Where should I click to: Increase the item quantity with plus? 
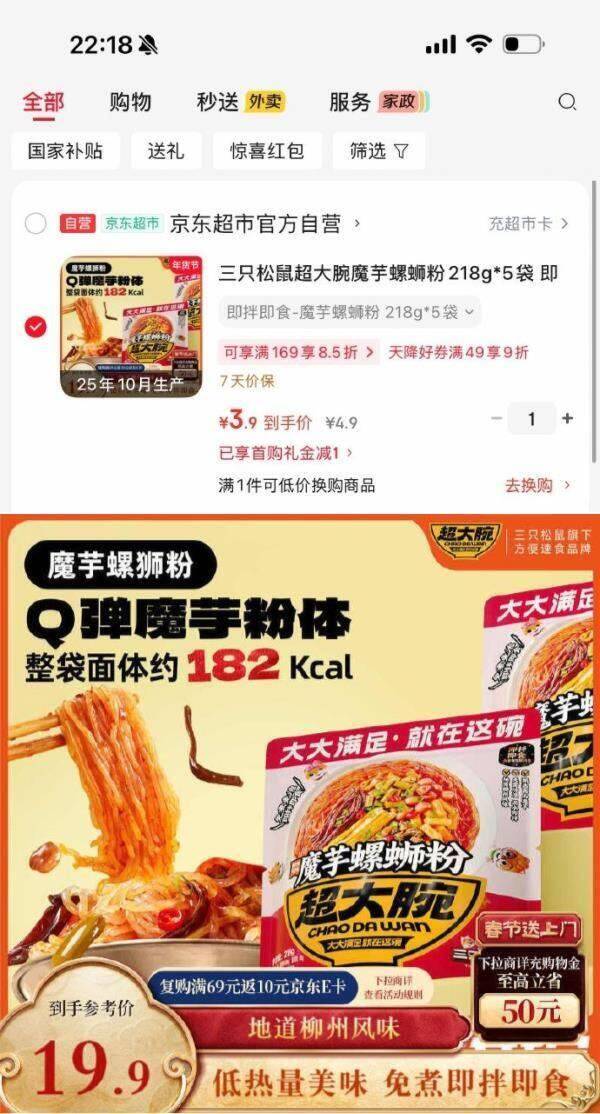[x=568, y=418]
